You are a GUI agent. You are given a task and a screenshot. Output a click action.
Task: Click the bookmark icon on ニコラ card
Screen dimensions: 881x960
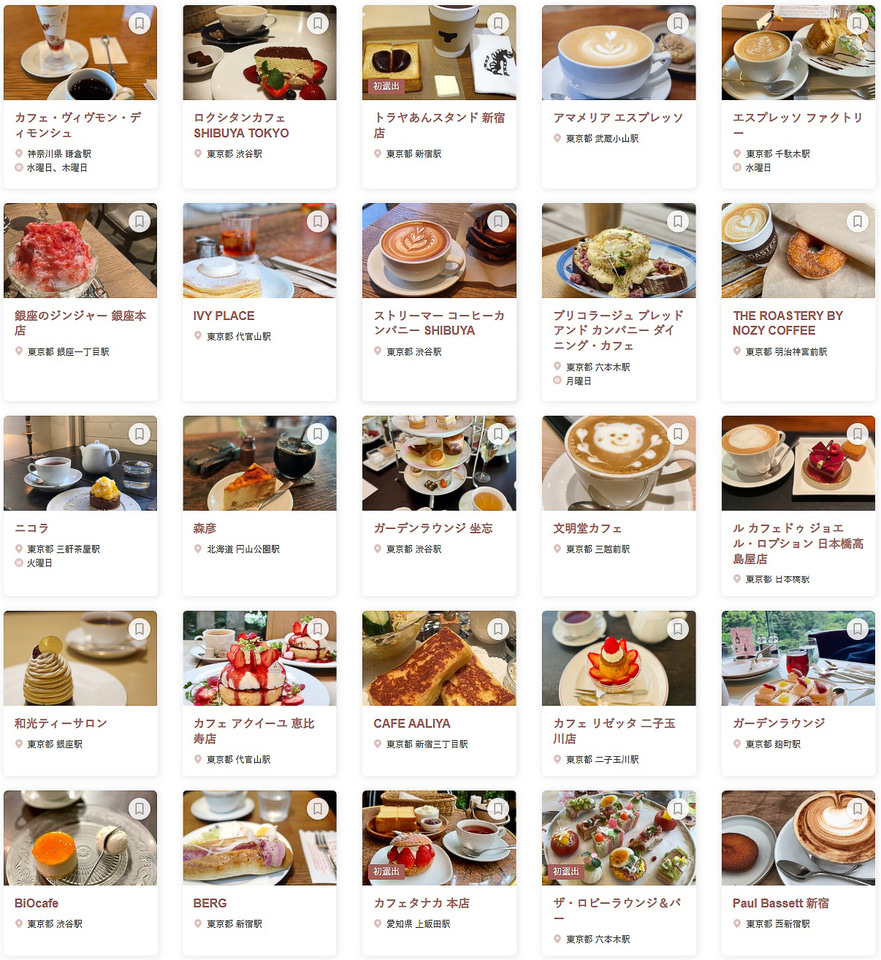pyautogui.click(x=139, y=434)
